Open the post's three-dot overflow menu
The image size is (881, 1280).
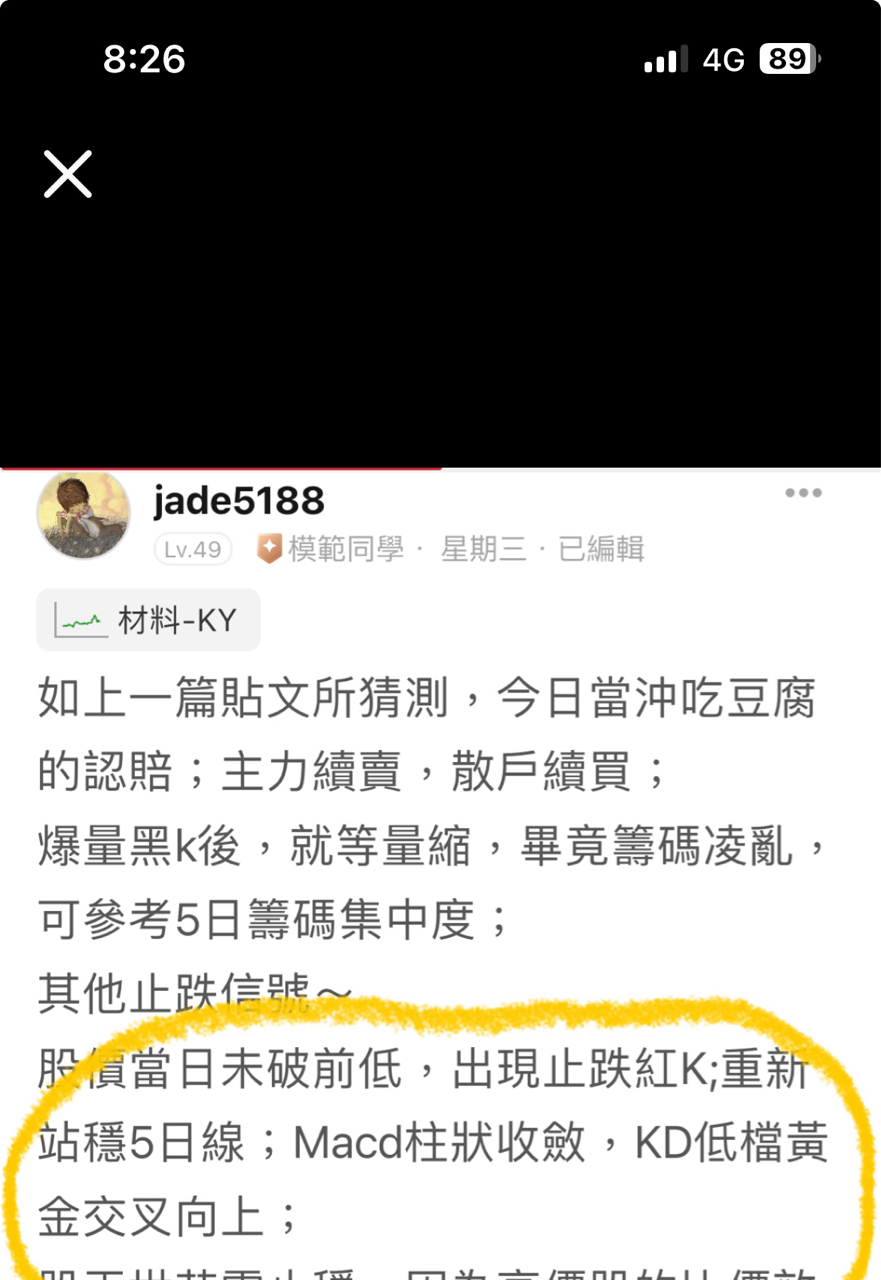(803, 493)
